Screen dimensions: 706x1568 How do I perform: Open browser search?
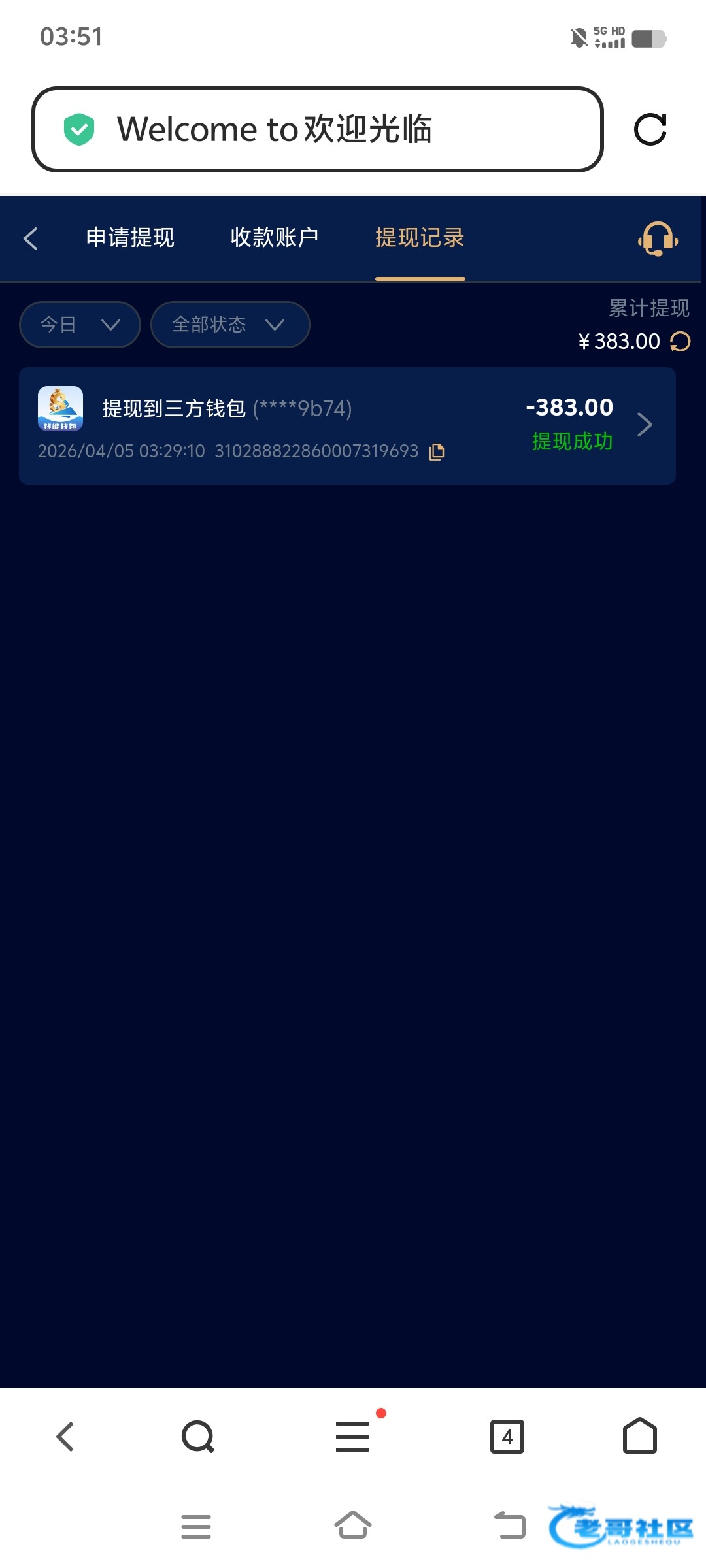197,1437
